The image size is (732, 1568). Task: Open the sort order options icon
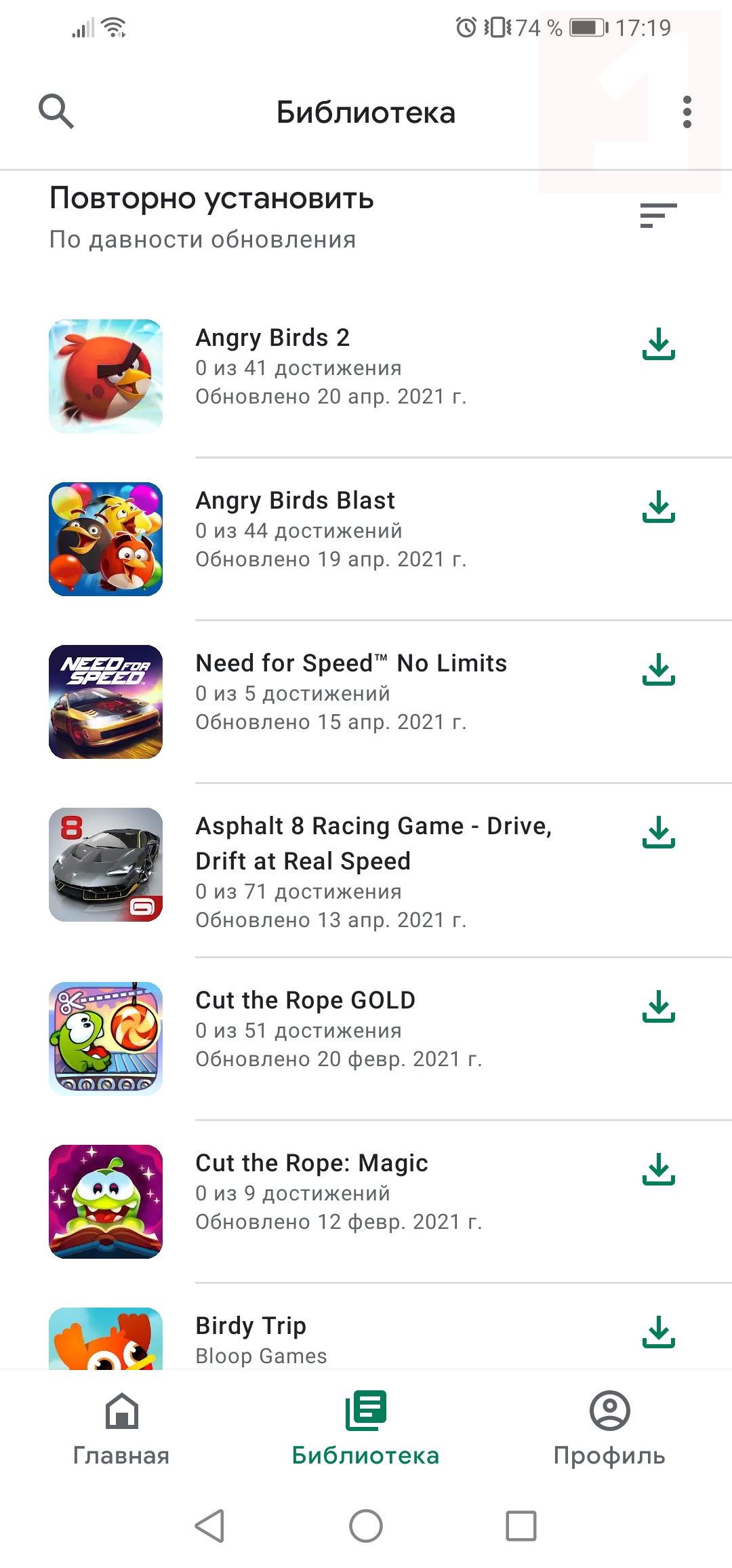click(x=658, y=216)
